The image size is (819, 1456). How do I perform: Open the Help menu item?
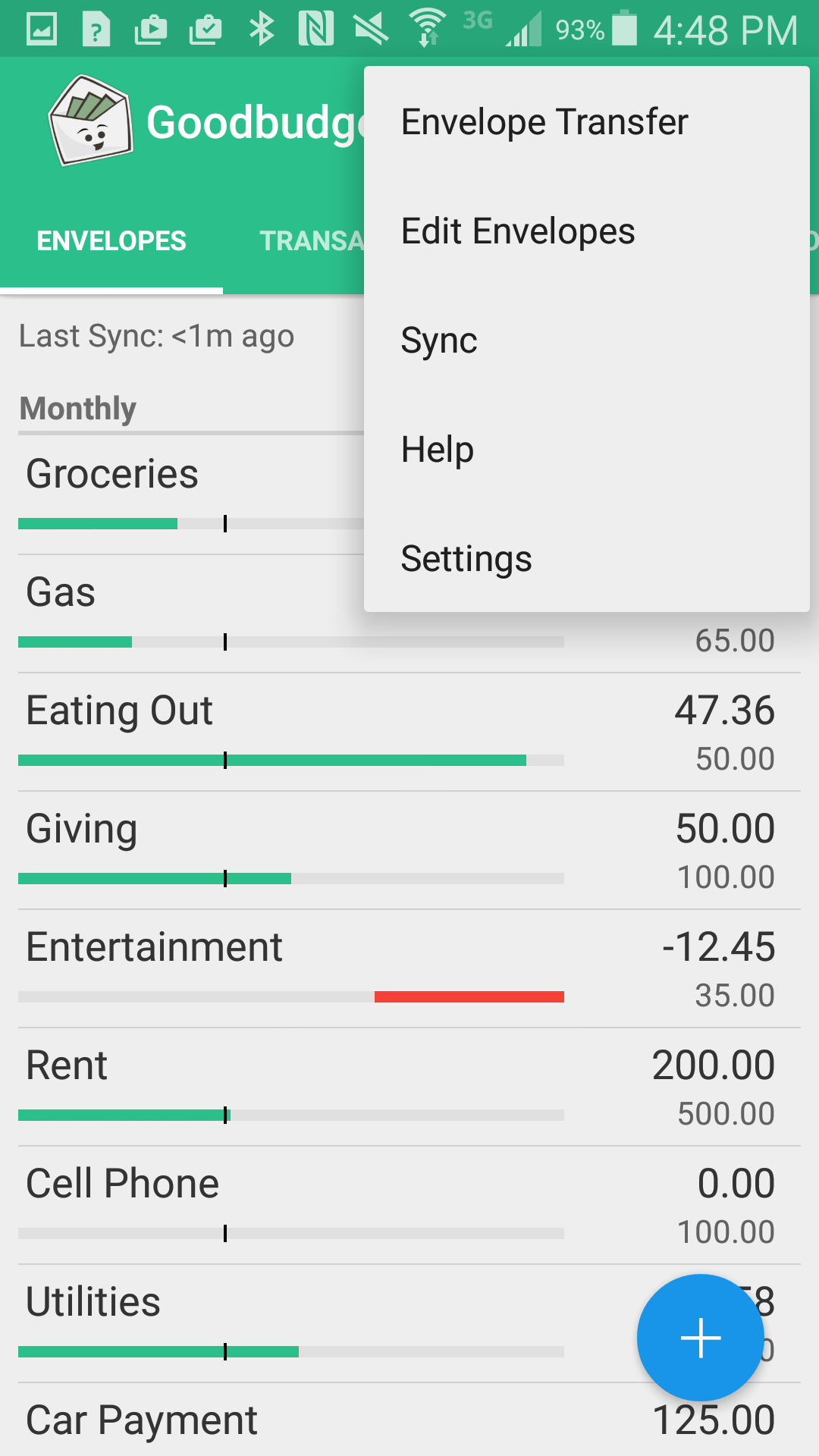pos(587,449)
